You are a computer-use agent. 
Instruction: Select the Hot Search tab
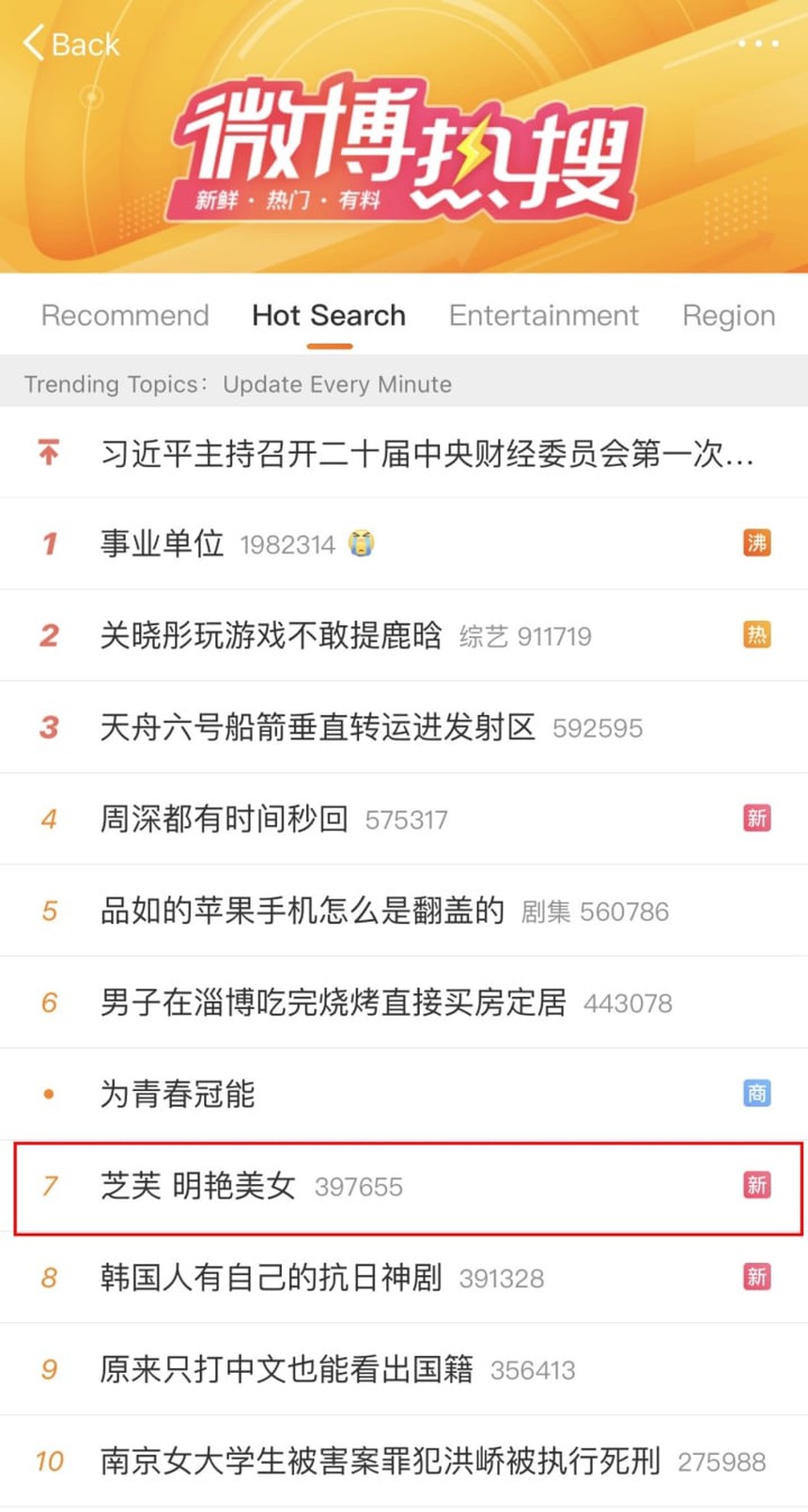pyautogui.click(x=328, y=316)
